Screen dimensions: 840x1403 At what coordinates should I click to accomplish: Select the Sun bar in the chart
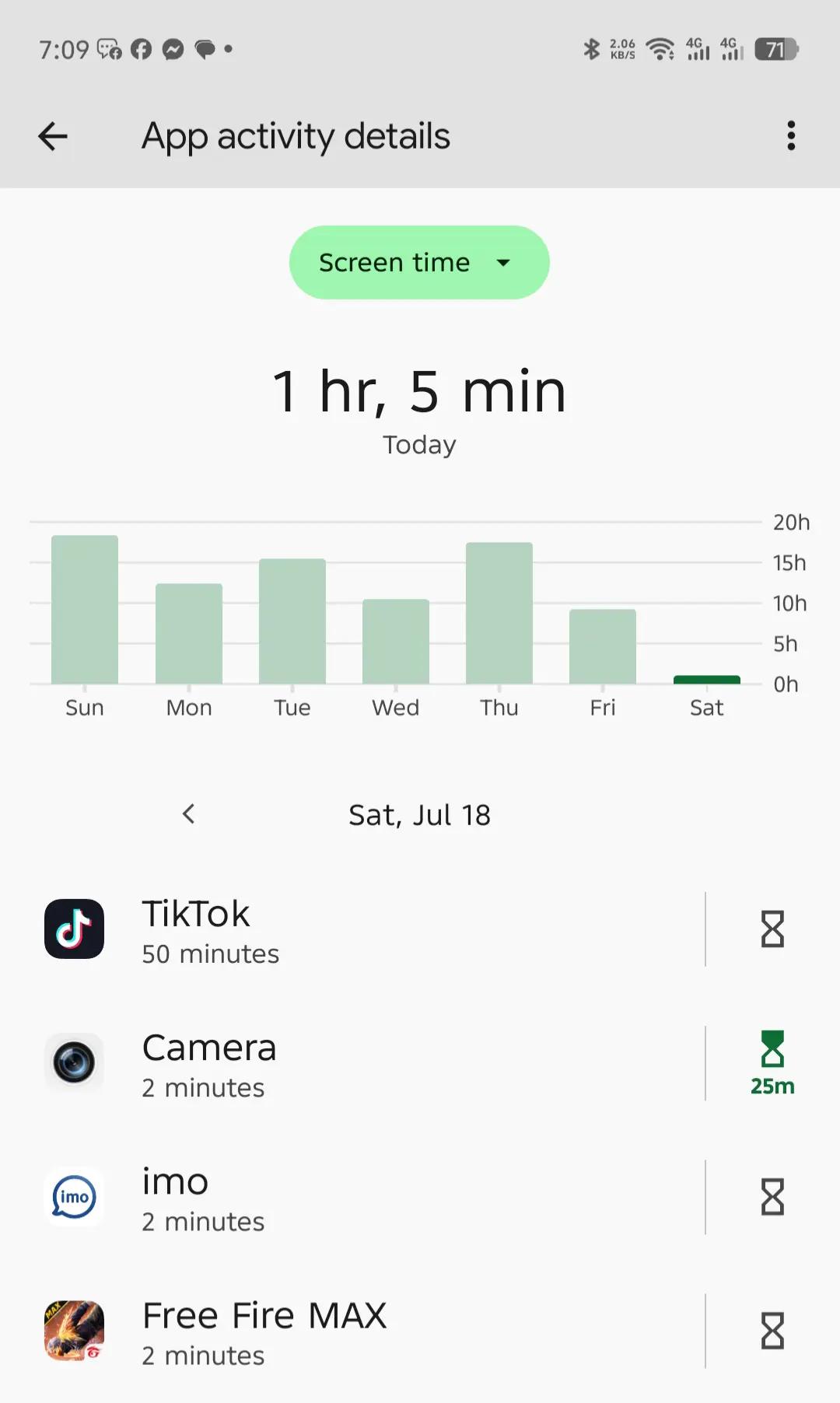click(85, 610)
